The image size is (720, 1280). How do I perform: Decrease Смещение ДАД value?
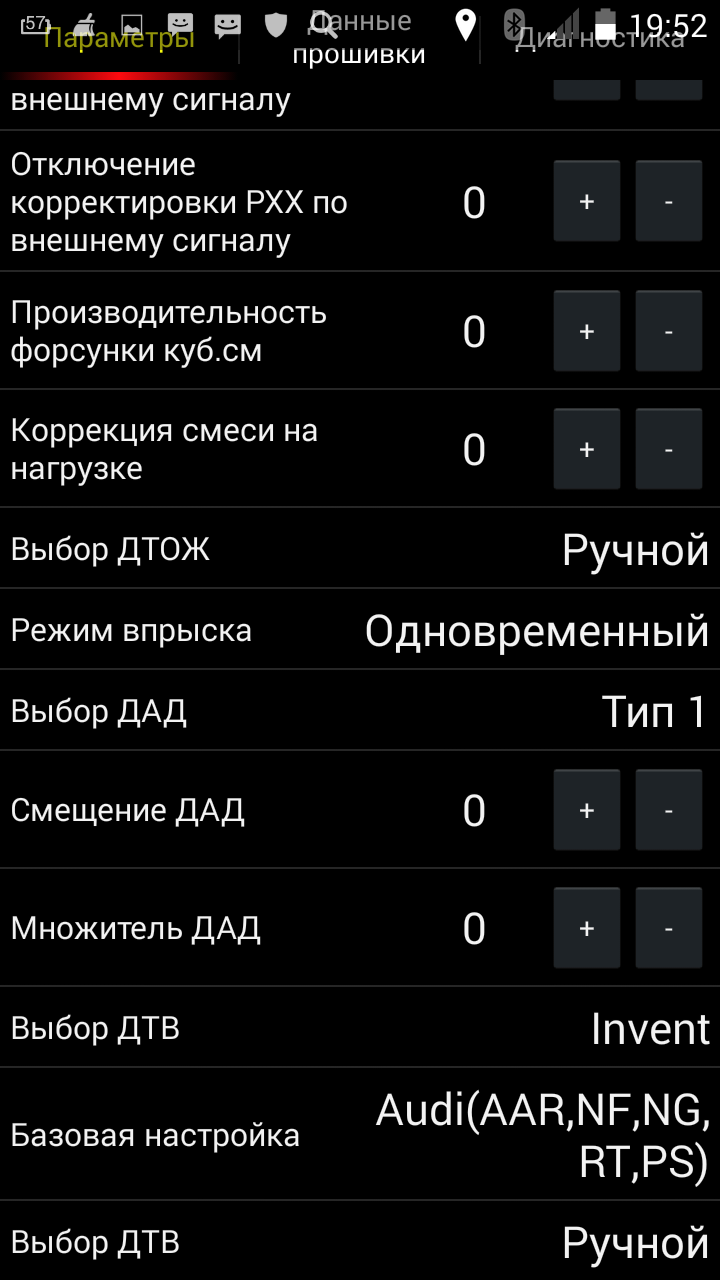[x=669, y=810]
